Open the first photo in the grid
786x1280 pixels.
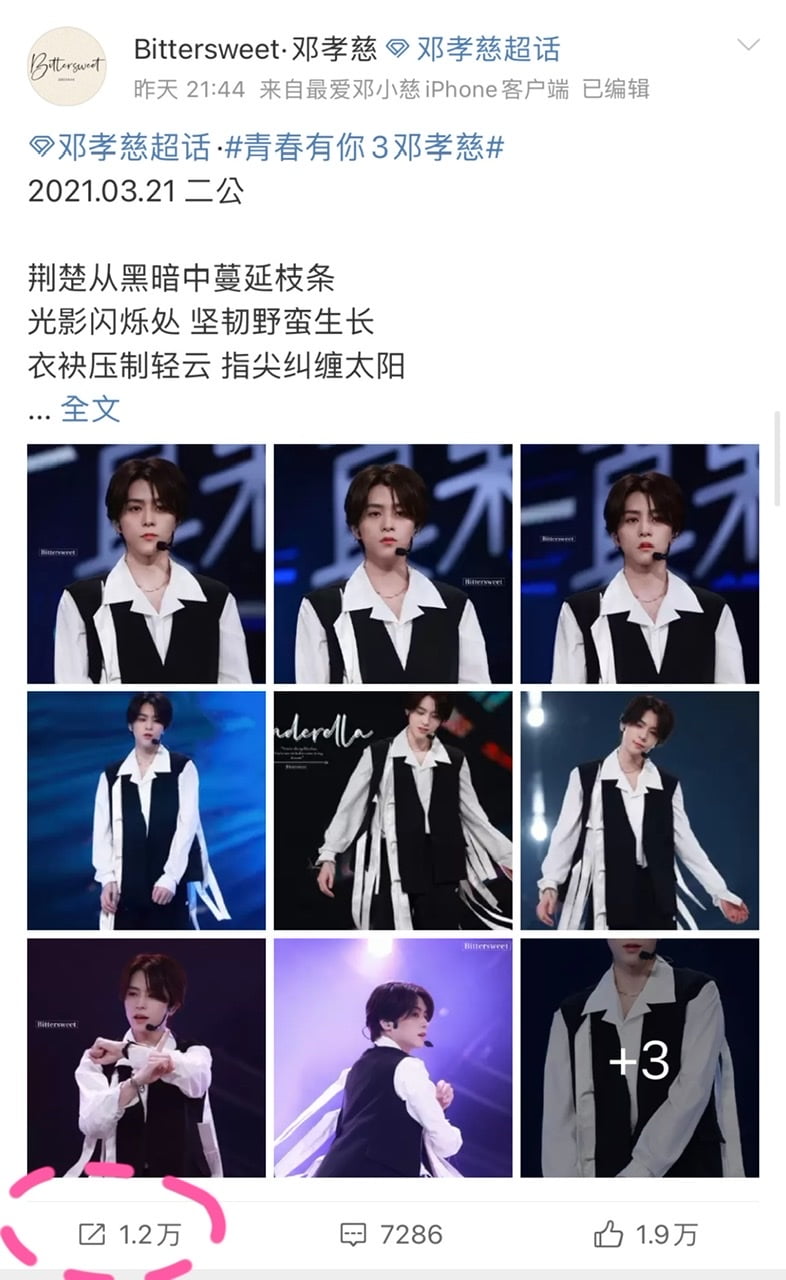click(x=146, y=564)
